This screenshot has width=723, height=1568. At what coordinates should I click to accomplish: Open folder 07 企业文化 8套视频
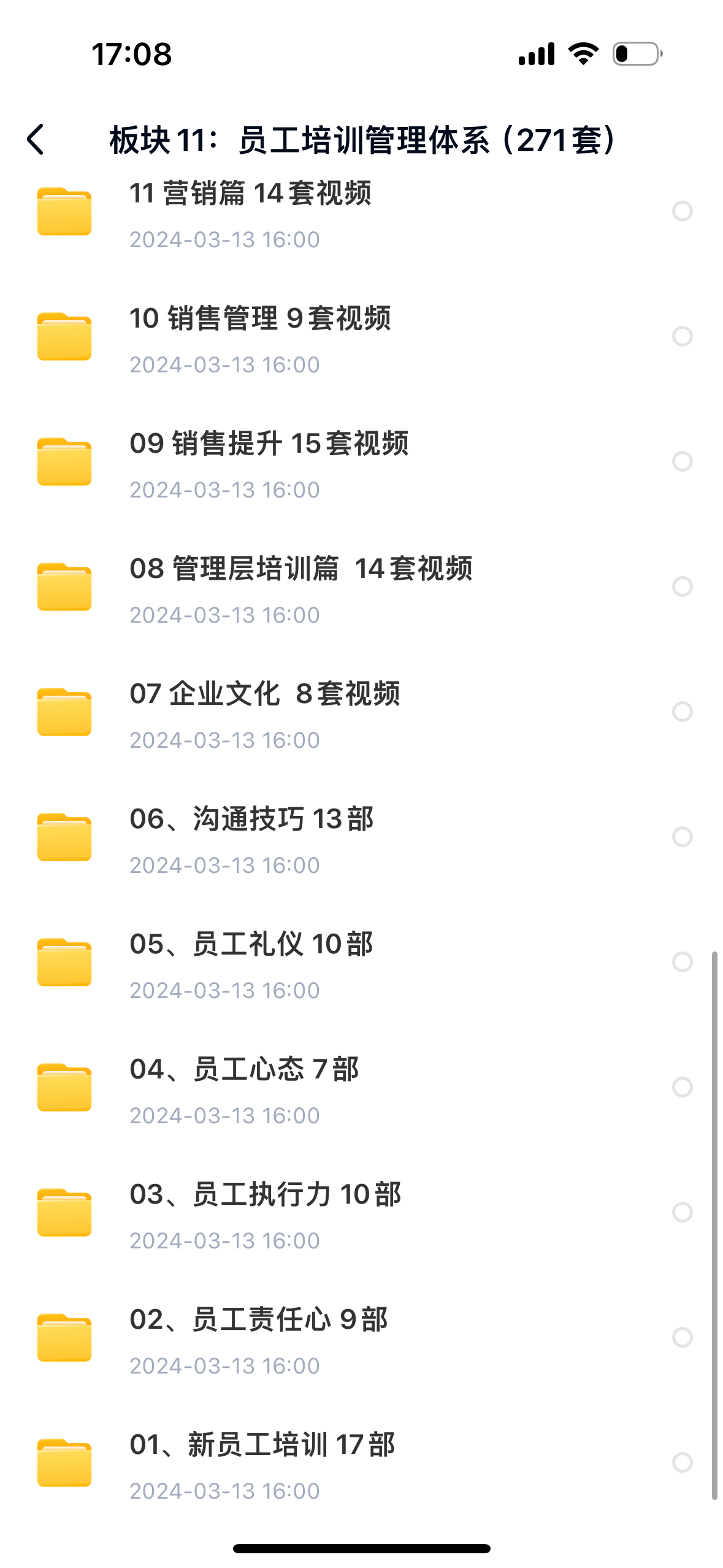pos(264,712)
